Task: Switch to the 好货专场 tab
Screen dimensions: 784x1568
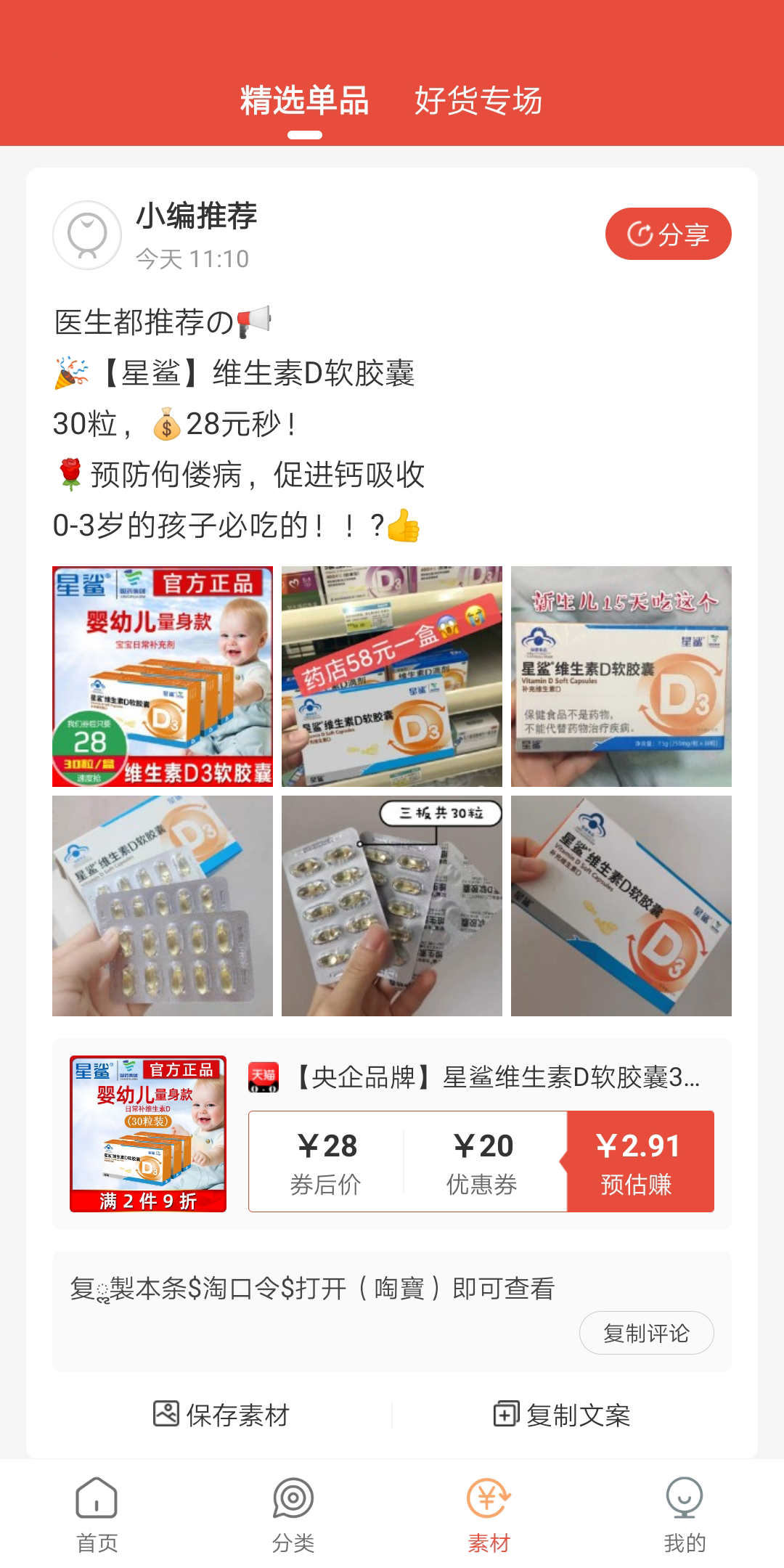Action: pyautogui.click(x=478, y=101)
